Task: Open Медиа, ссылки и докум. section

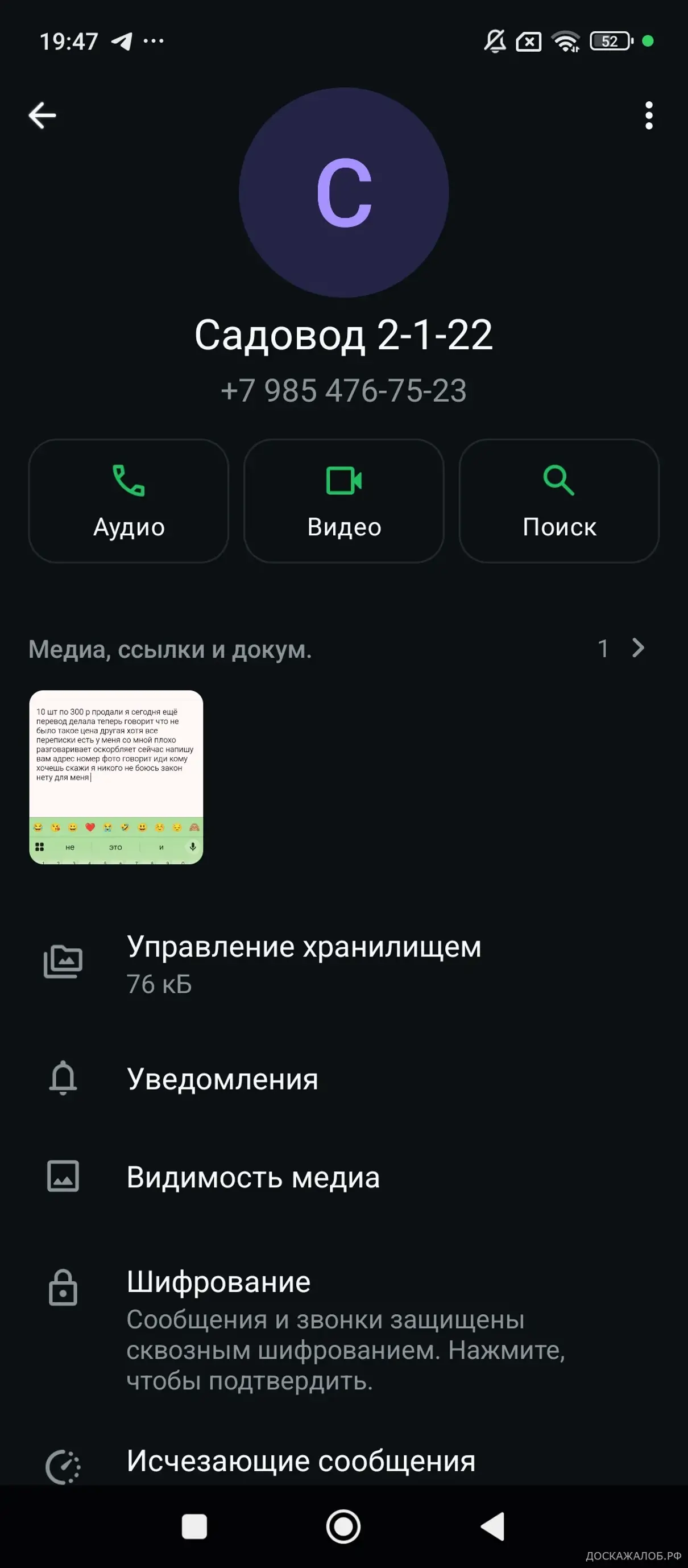Action: pos(337,649)
